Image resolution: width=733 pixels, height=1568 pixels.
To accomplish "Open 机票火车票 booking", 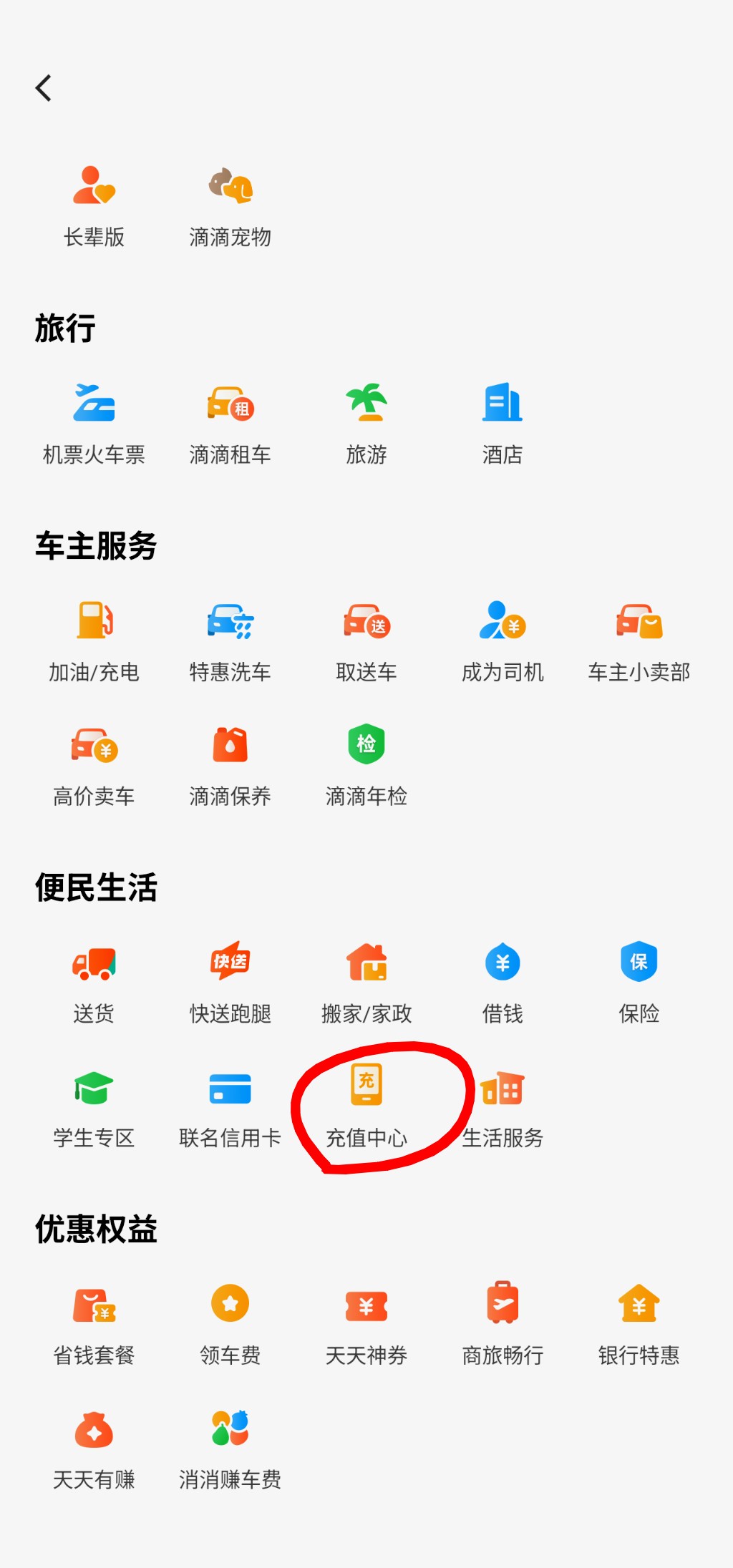I will pos(94,422).
